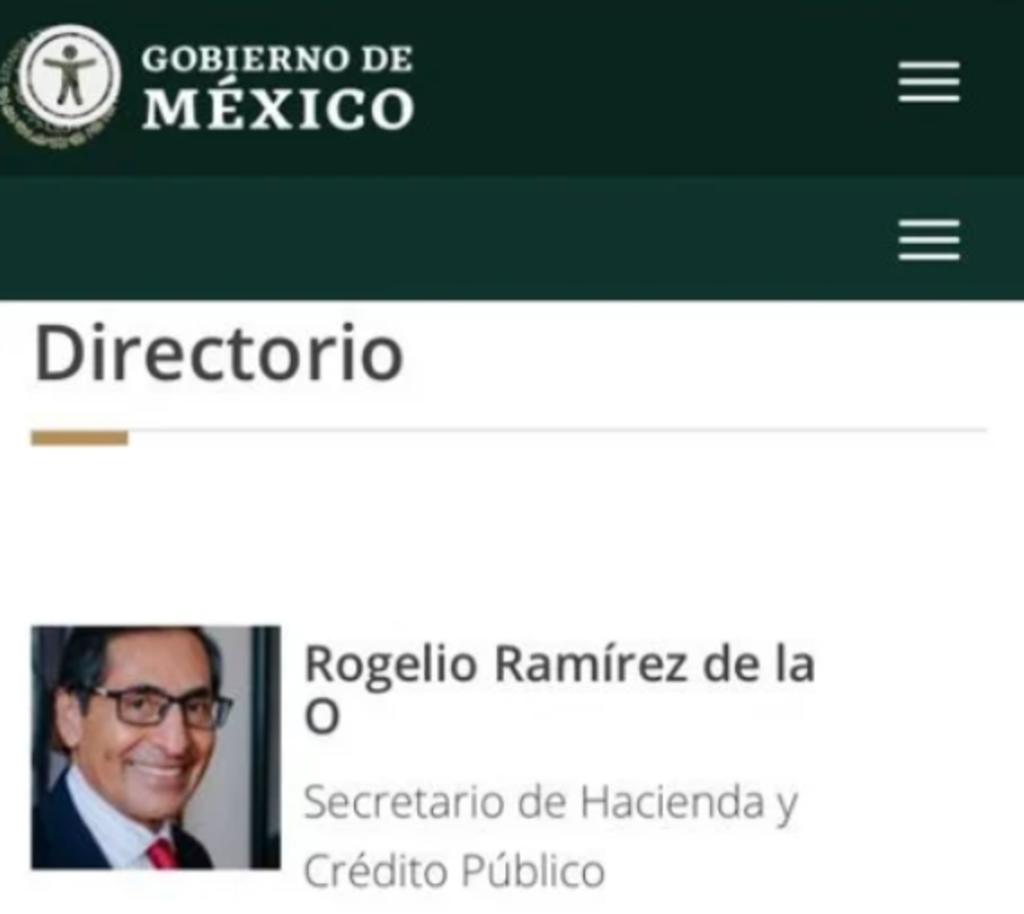Open the top Gobierno de México hamburger menu
1024x914 pixels.
(x=929, y=82)
